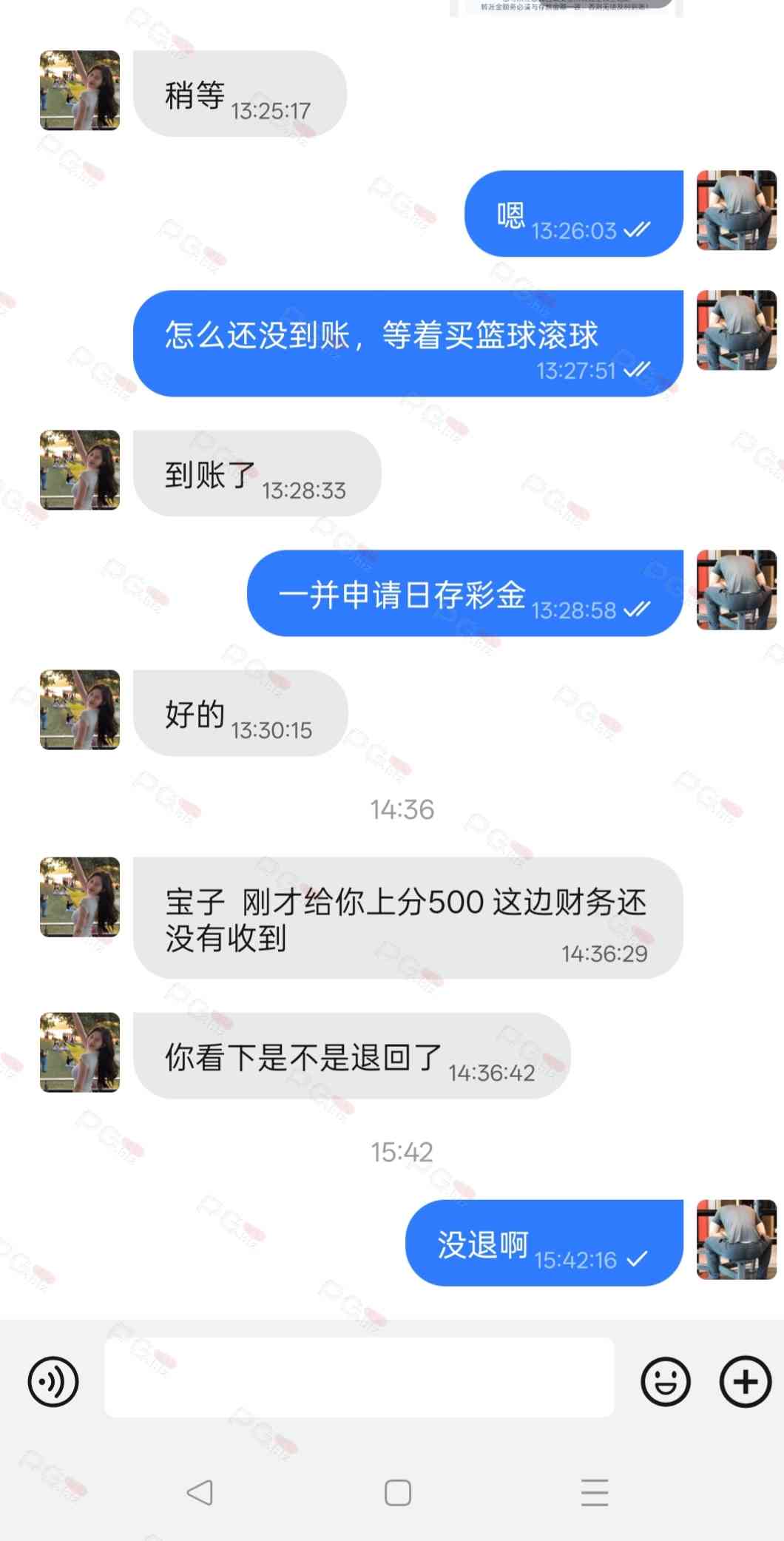Tap the voice message icon
The image size is (784, 1541).
(x=53, y=1381)
